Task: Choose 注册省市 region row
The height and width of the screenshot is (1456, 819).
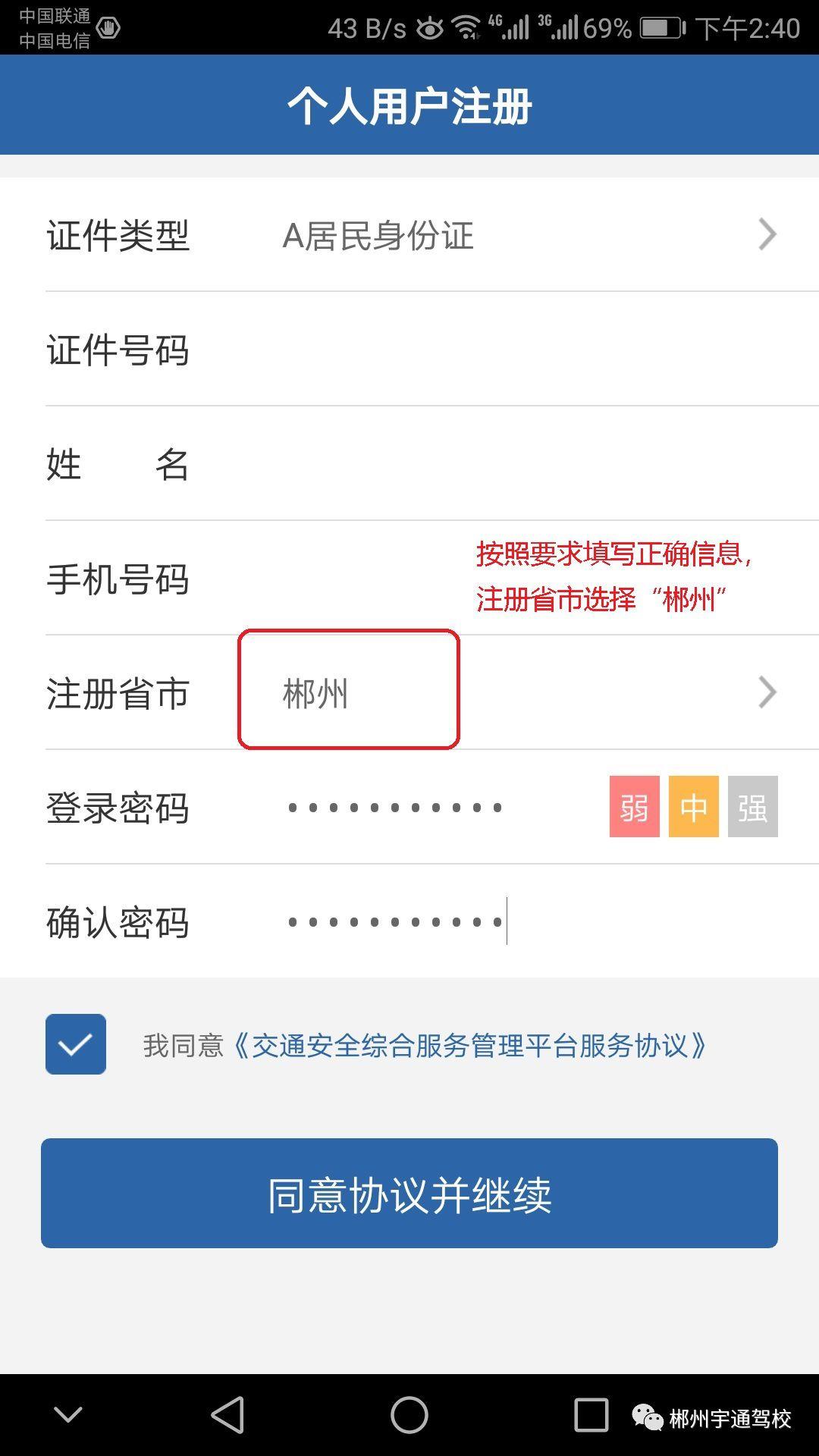Action: tap(523, 693)
